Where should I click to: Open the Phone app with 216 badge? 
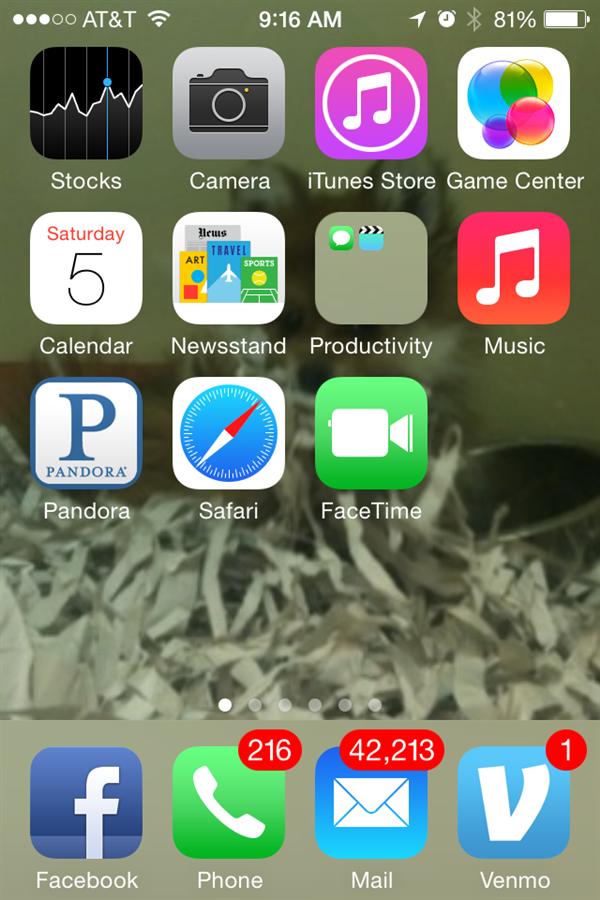click(x=229, y=803)
